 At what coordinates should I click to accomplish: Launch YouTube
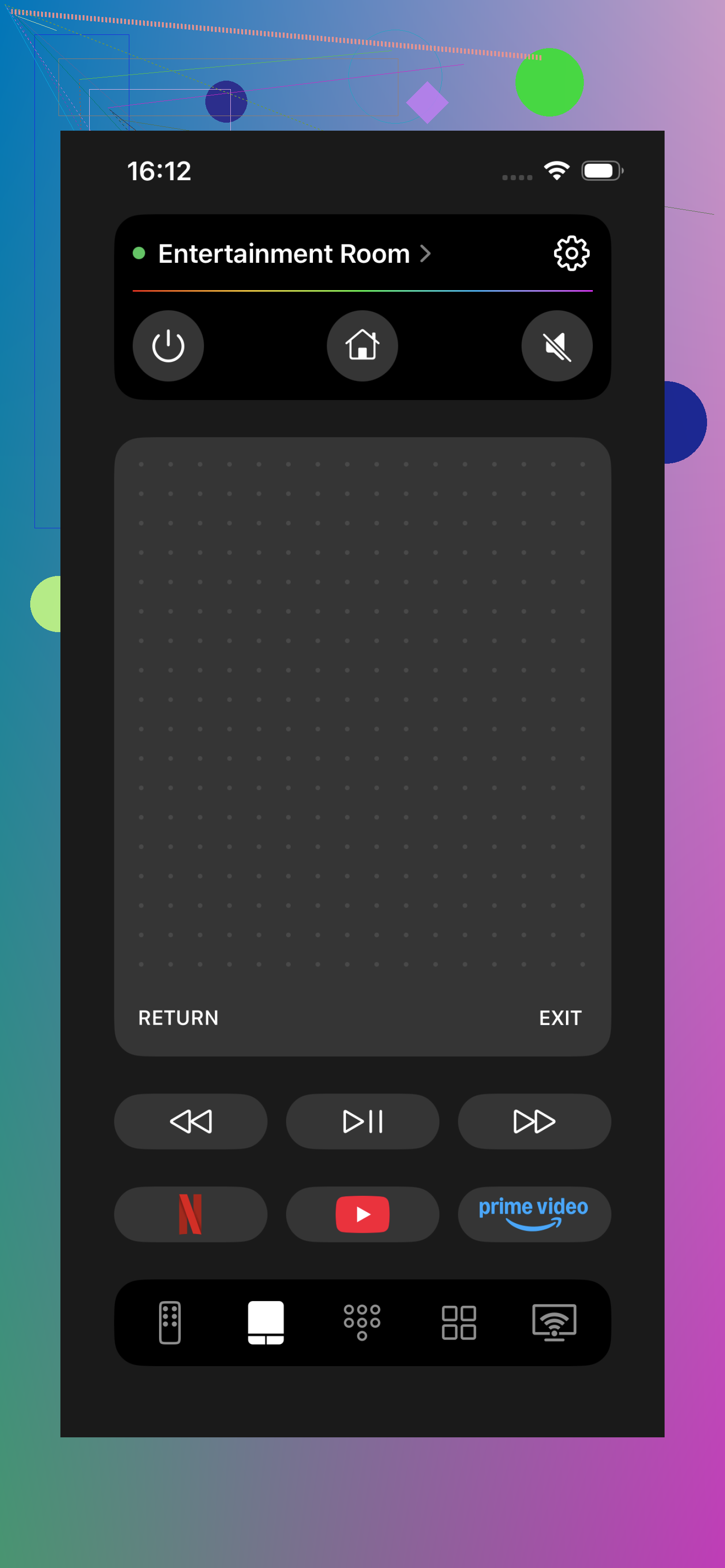362,1214
